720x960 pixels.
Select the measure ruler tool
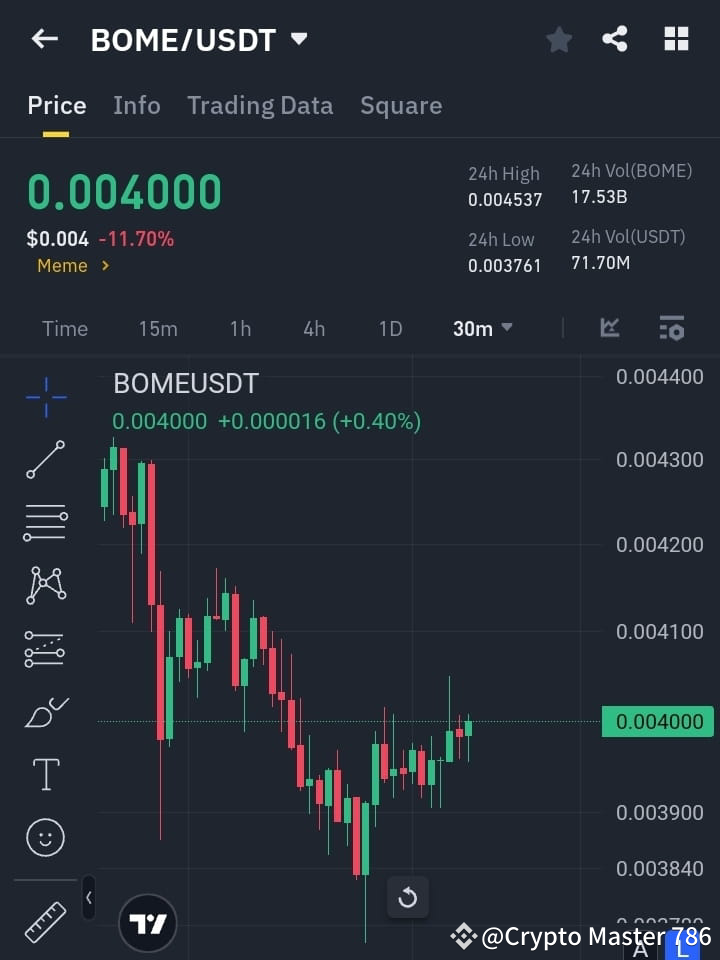(x=45, y=922)
